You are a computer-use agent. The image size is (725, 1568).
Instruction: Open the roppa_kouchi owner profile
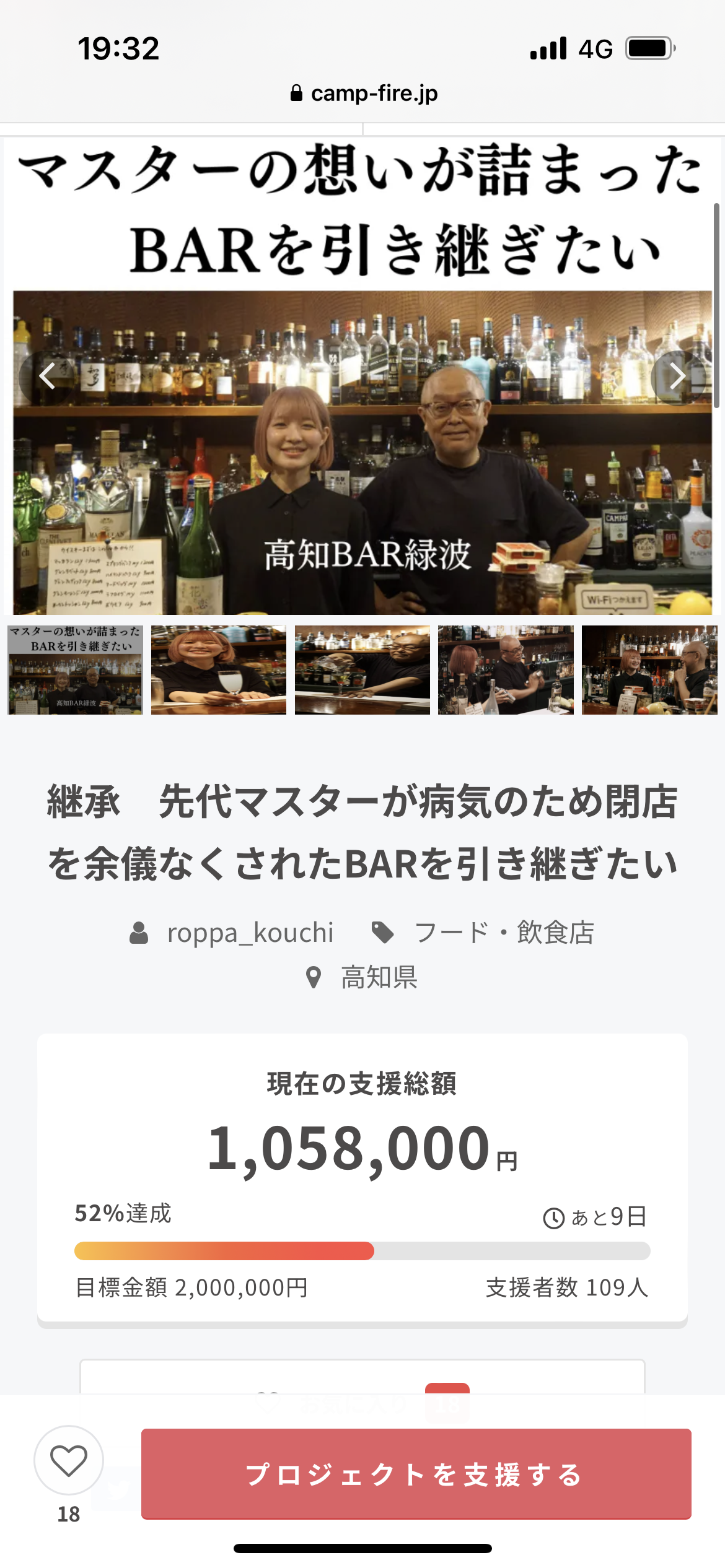[250, 933]
